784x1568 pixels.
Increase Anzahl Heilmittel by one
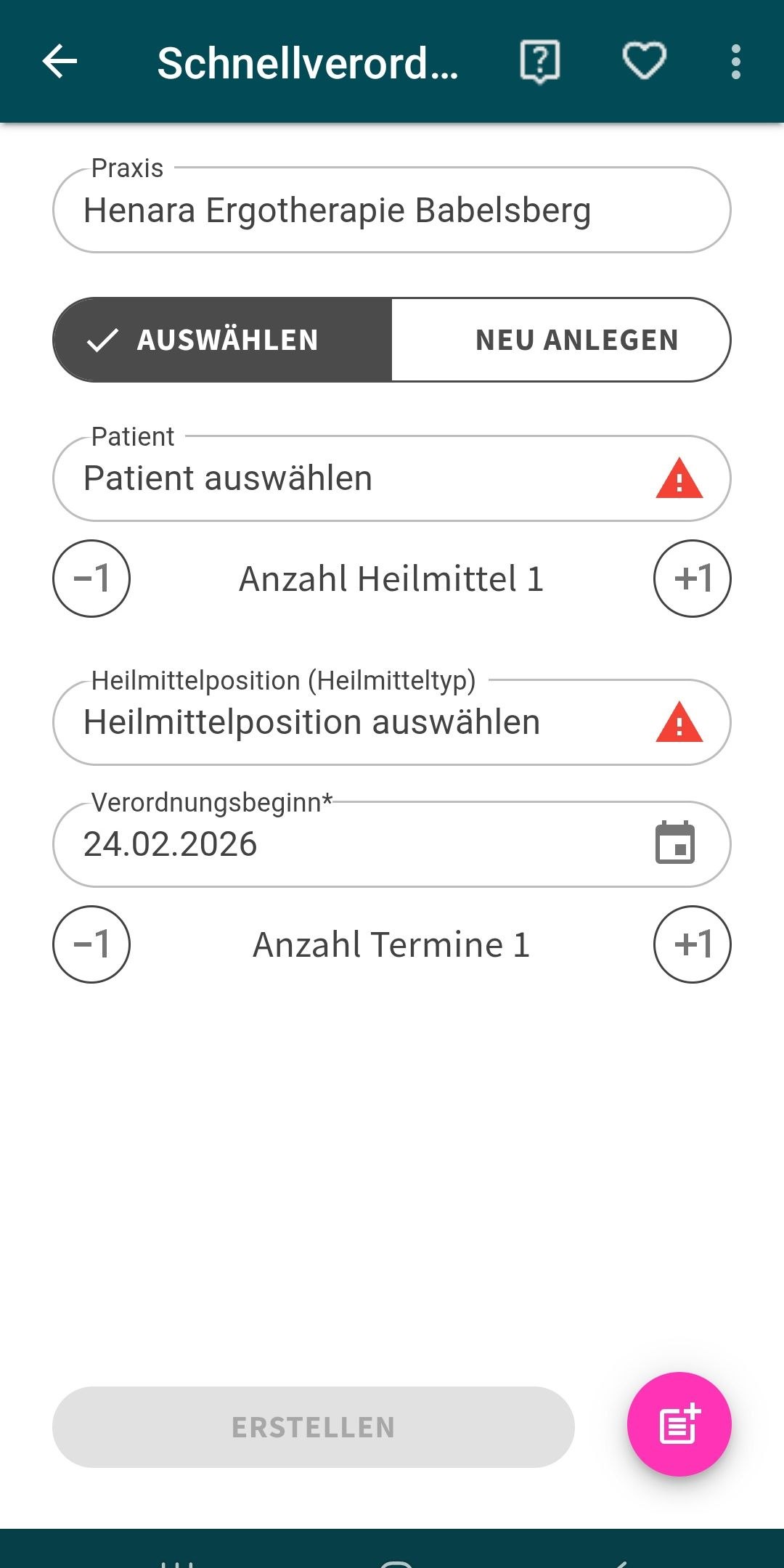pos(693,579)
